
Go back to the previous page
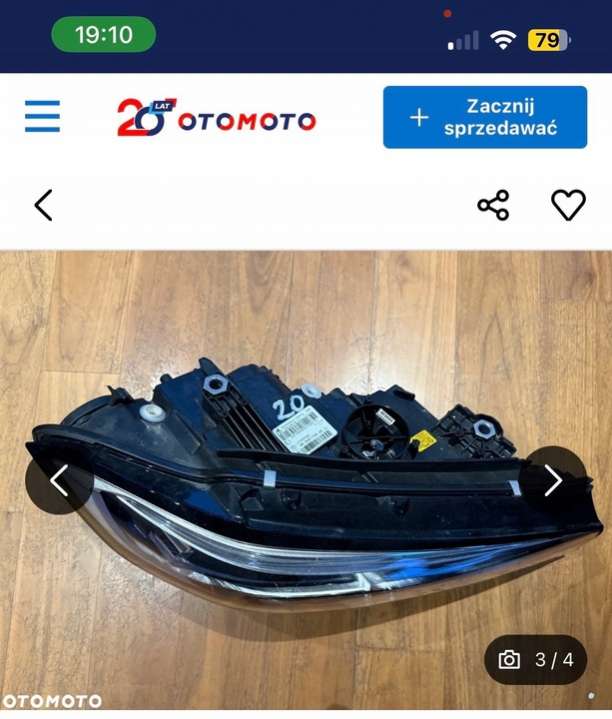43,205
